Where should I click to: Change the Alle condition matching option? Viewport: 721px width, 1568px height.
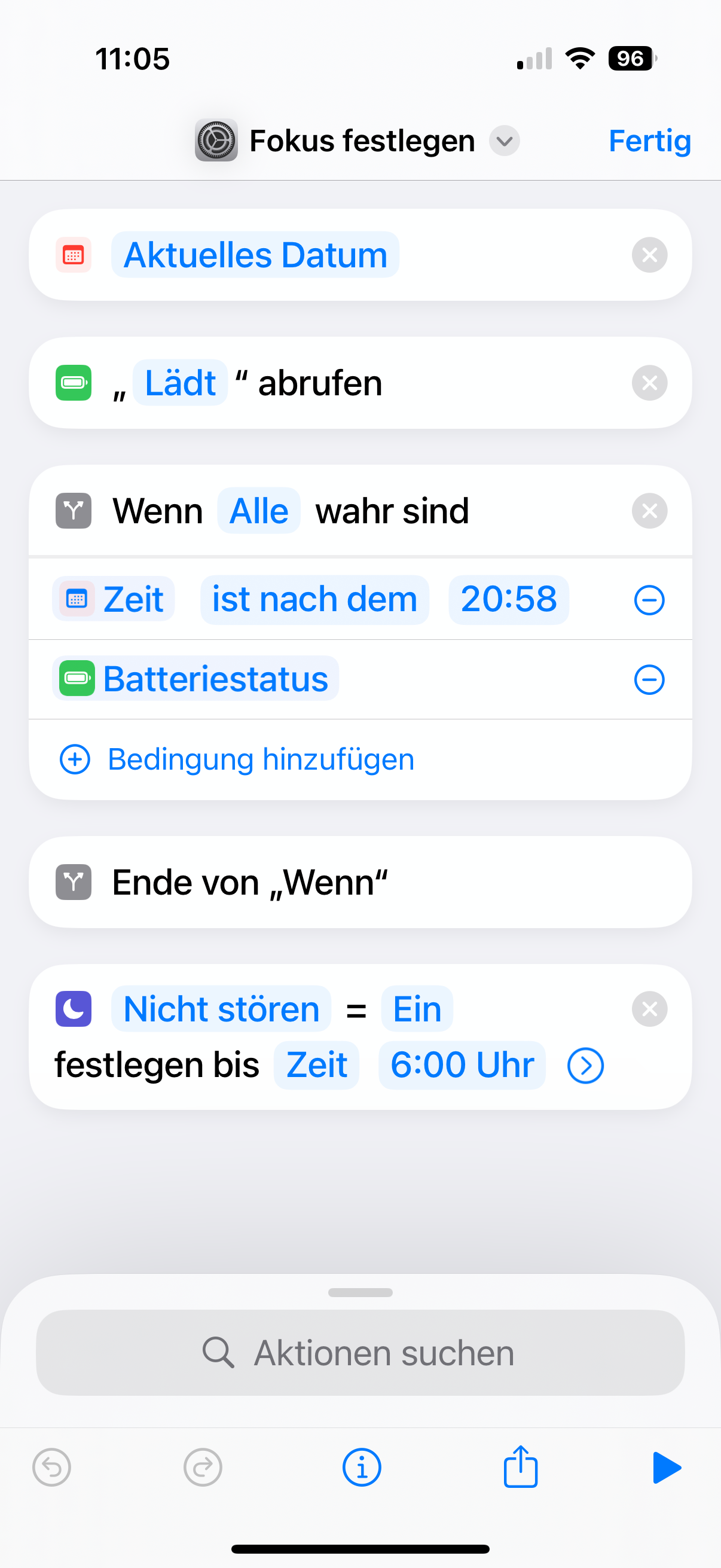[259, 511]
